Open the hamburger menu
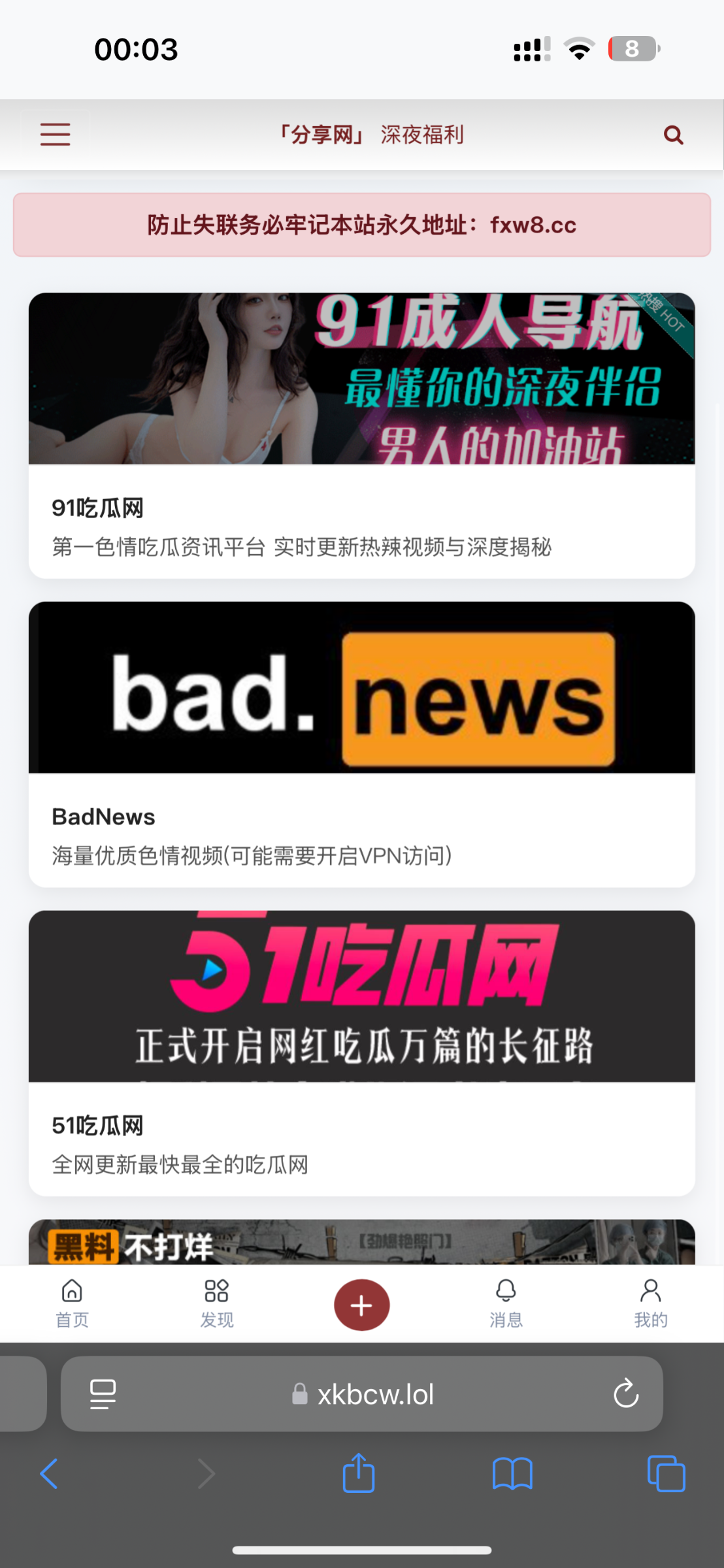724x1568 pixels. point(55,135)
